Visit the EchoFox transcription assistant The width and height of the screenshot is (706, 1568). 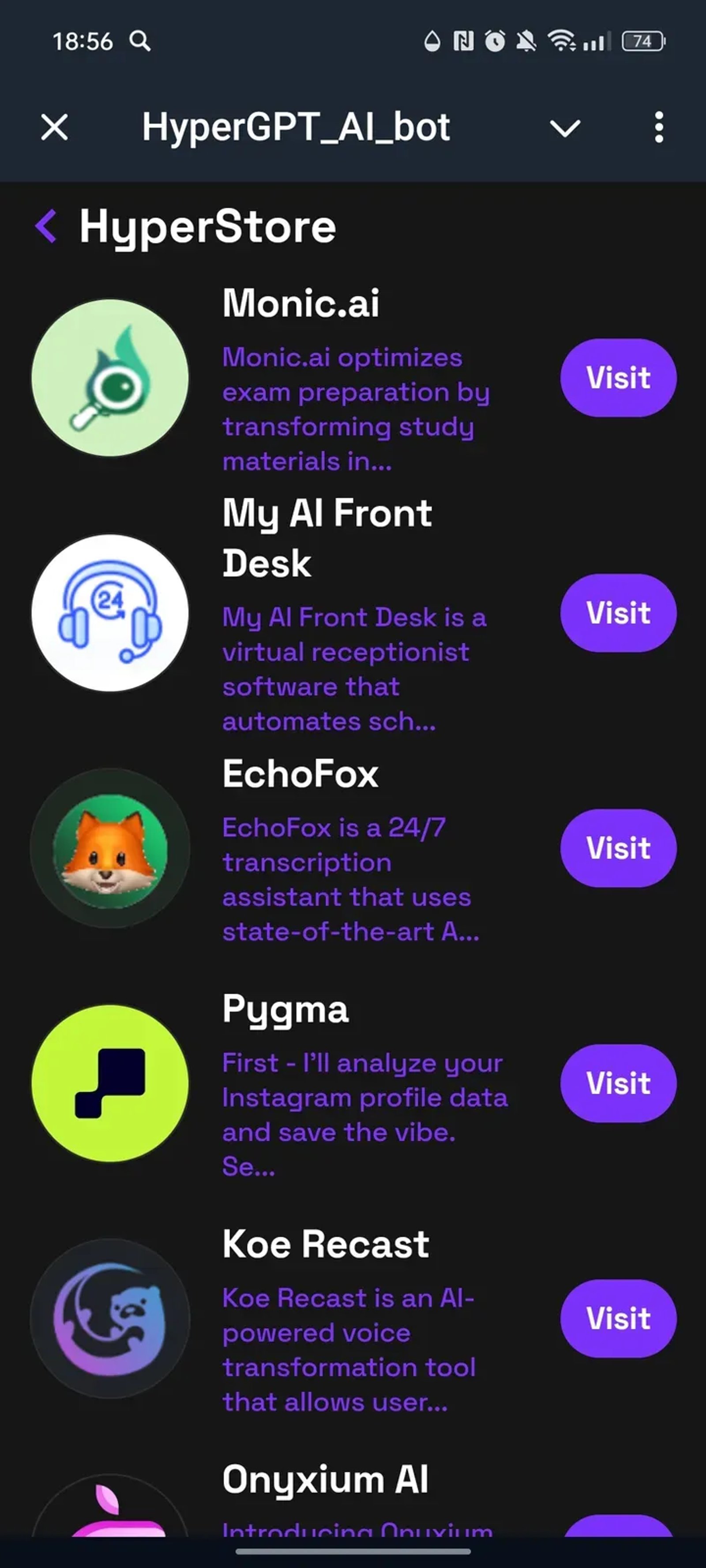click(x=618, y=848)
